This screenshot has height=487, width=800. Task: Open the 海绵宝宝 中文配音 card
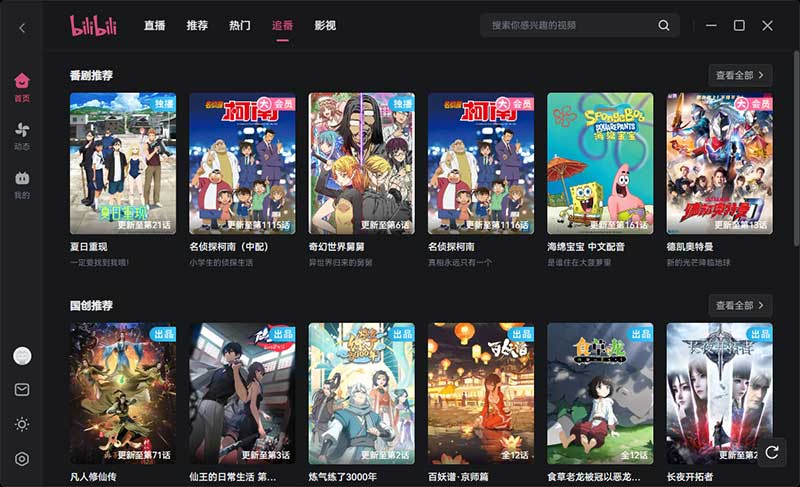click(x=600, y=163)
